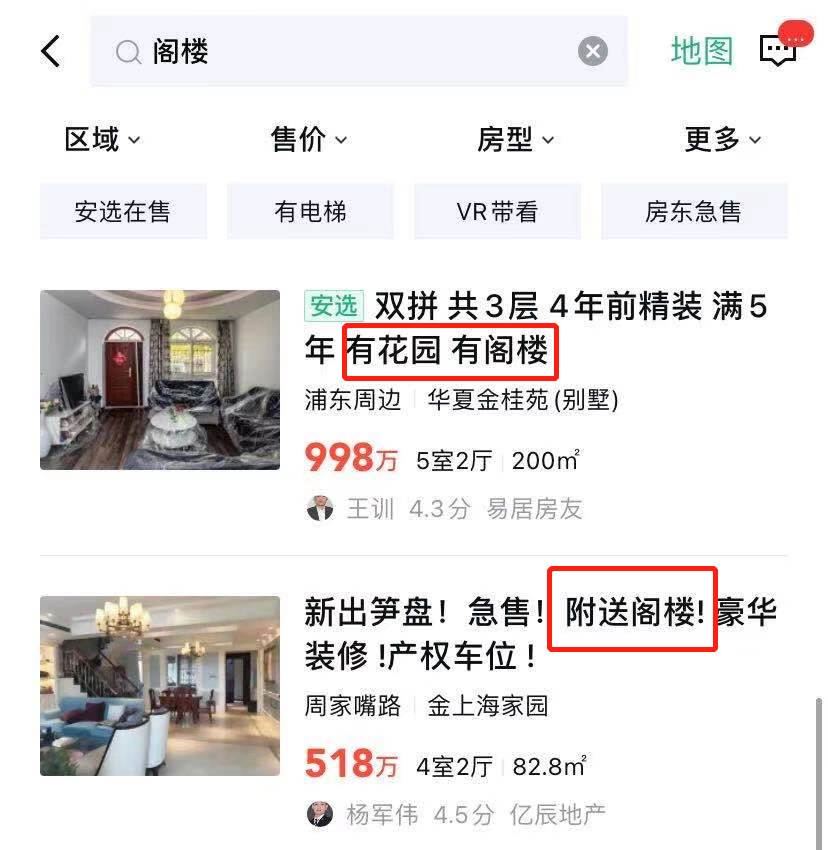Open the 地图 map view
The width and height of the screenshot is (828, 850).
pyautogui.click(x=702, y=51)
